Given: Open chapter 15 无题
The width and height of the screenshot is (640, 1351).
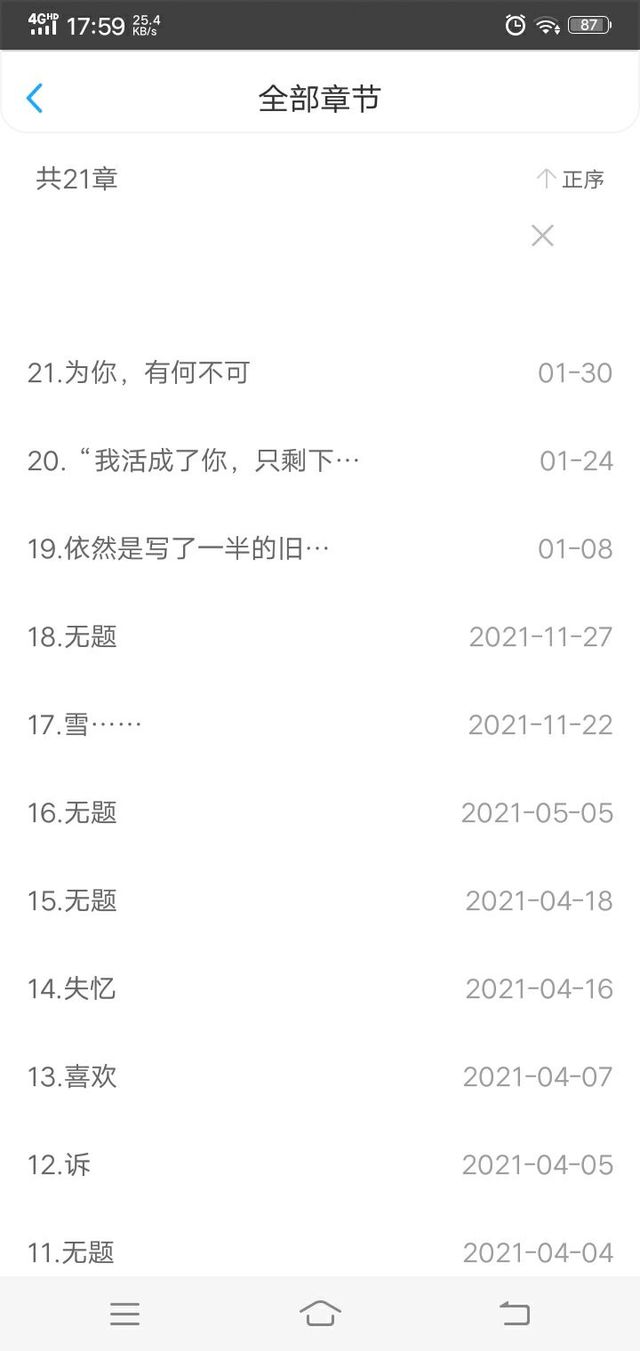Looking at the screenshot, I should pyautogui.click(x=320, y=901).
